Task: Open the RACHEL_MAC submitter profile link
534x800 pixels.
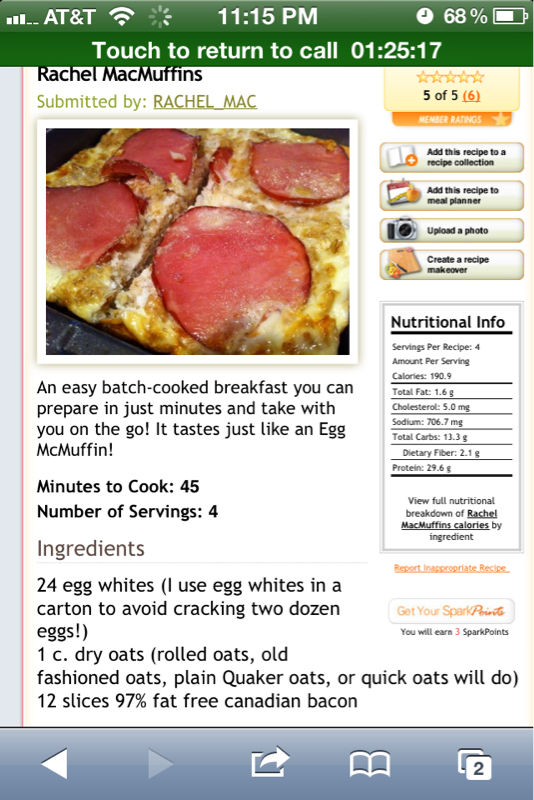Action: (x=205, y=102)
